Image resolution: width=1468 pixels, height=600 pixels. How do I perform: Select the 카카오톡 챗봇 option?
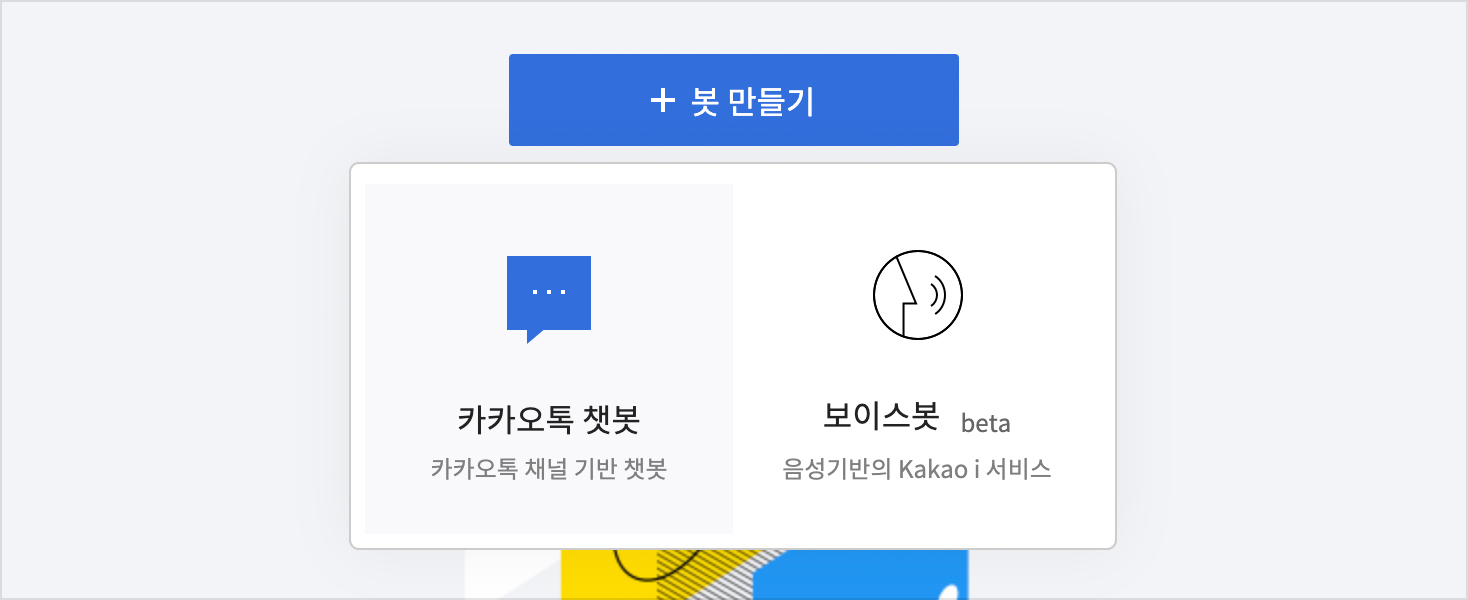(x=548, y=358)
